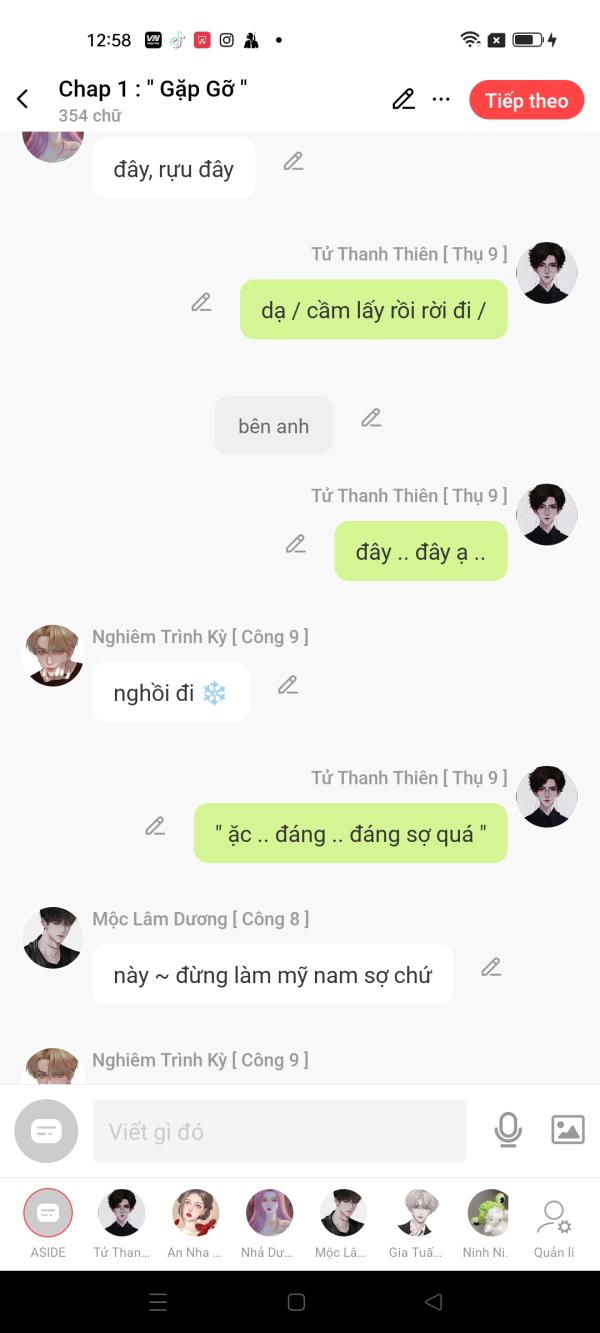
Task: Tap the microphone icon
Action: 508,1130
